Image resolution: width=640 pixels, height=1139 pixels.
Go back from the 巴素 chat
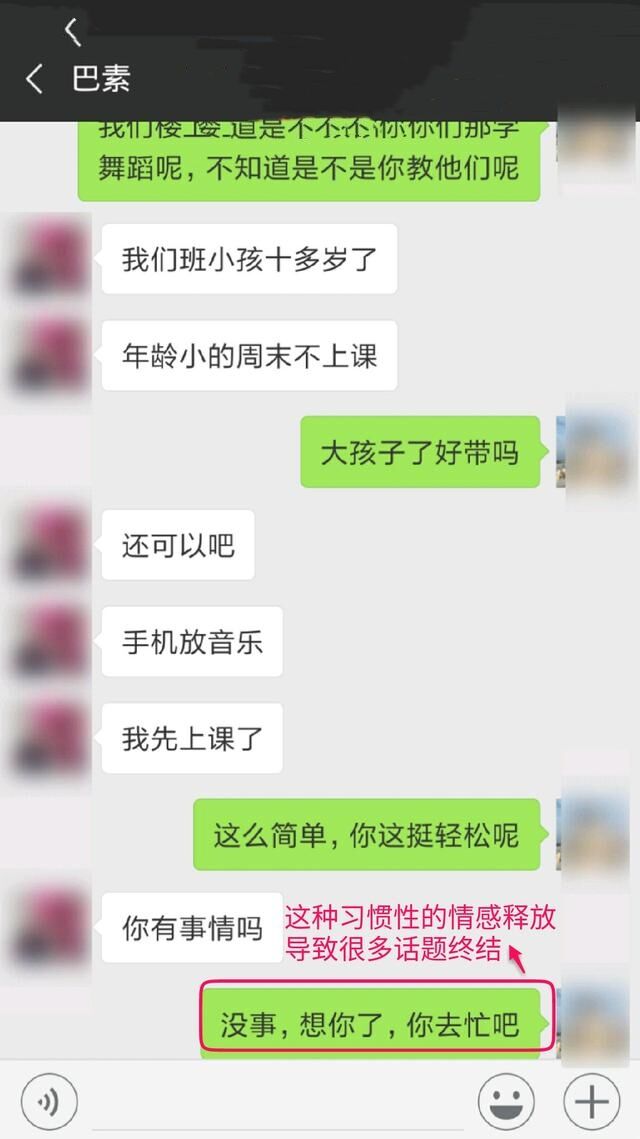pyautogui.click(x=35, y=80)
